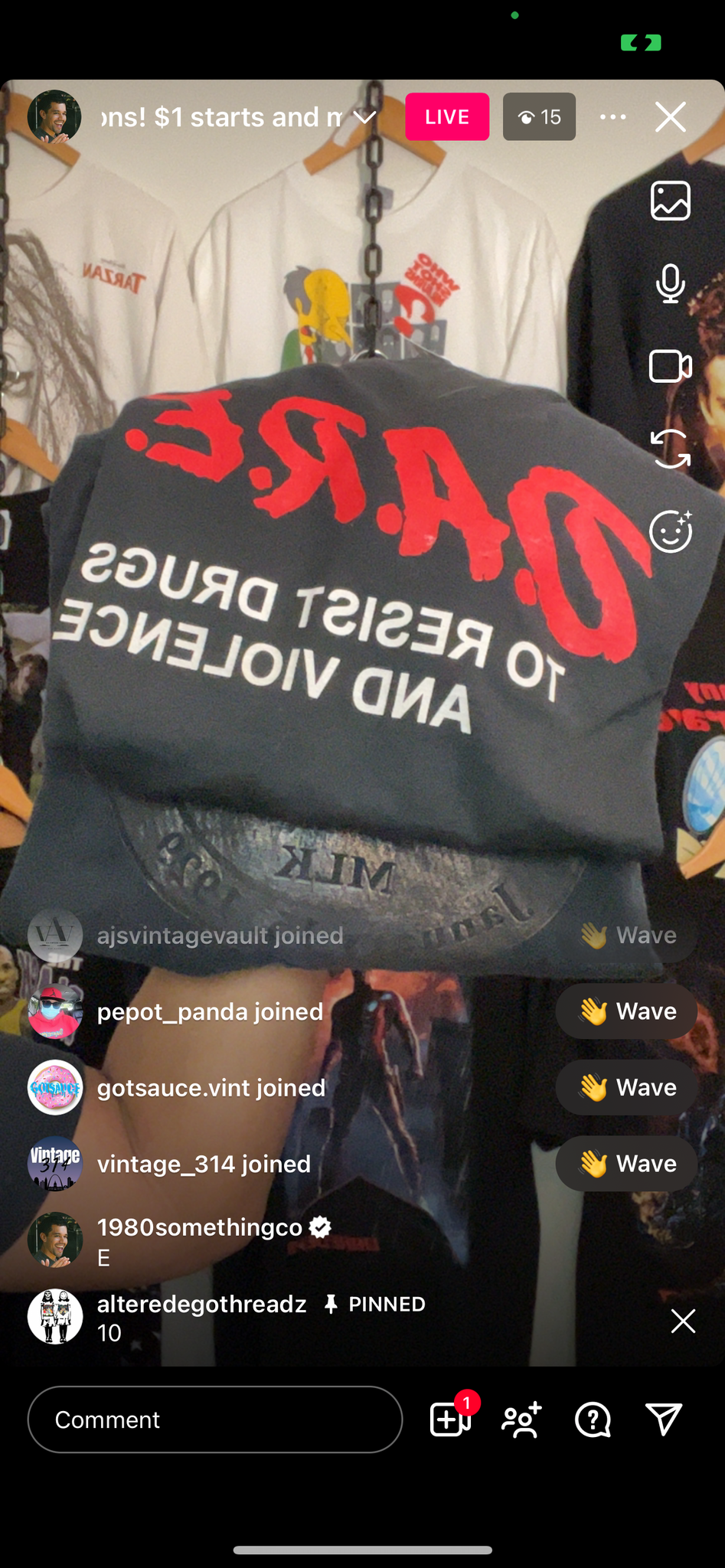Screen dimensions: 725x1568
Task: Wave at ajsvintagevault
Action: click(x=626, y=935)
